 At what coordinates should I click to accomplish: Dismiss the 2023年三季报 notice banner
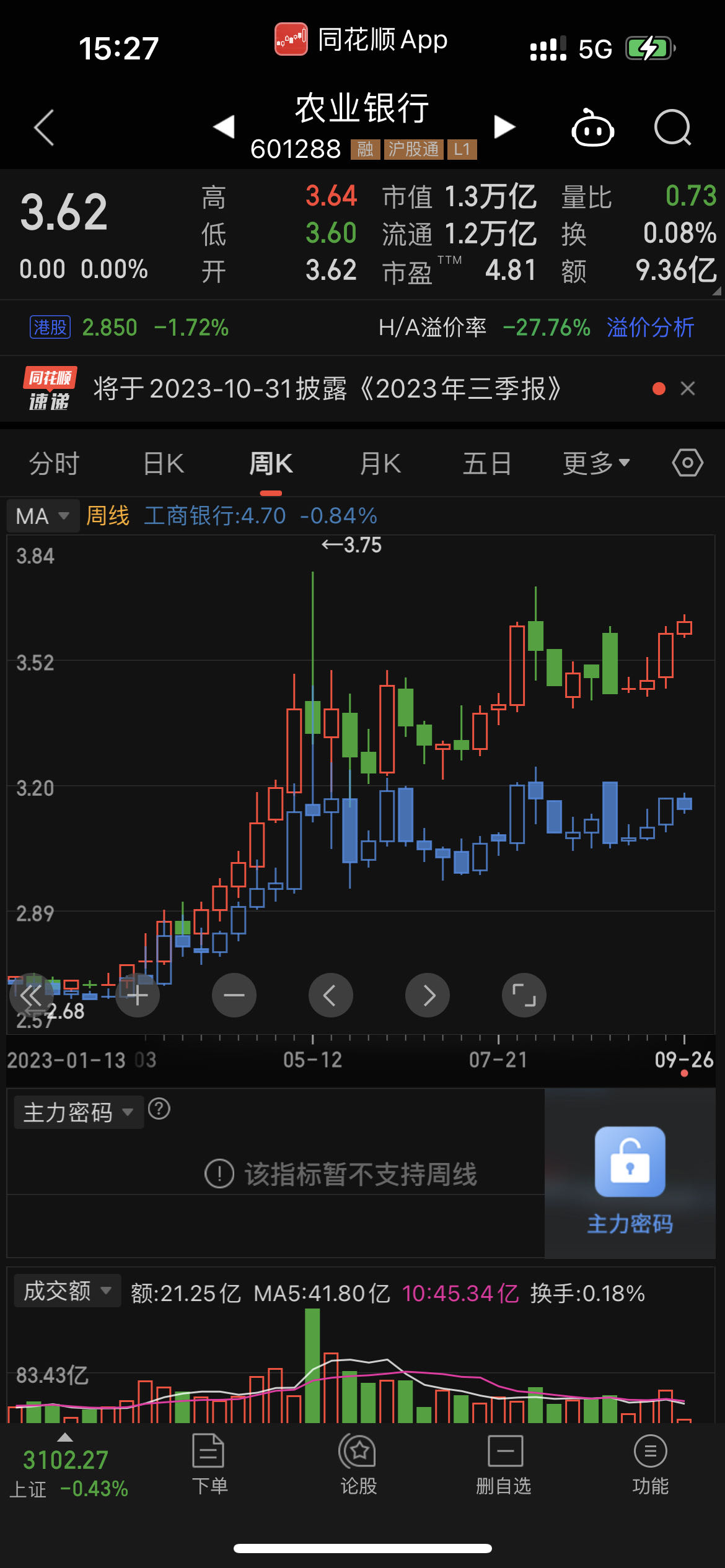(687, 388)
